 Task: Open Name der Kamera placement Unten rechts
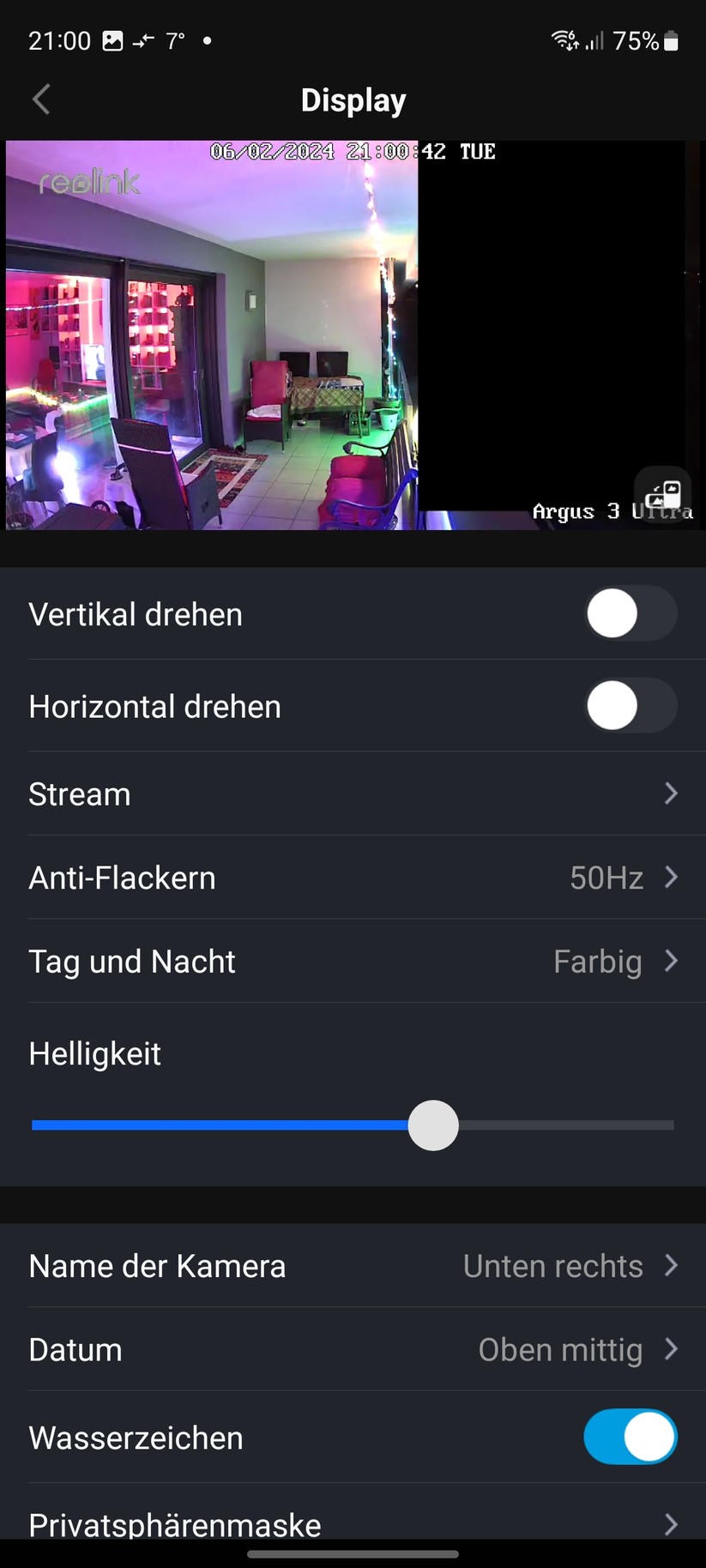(x=353, y=1265)
